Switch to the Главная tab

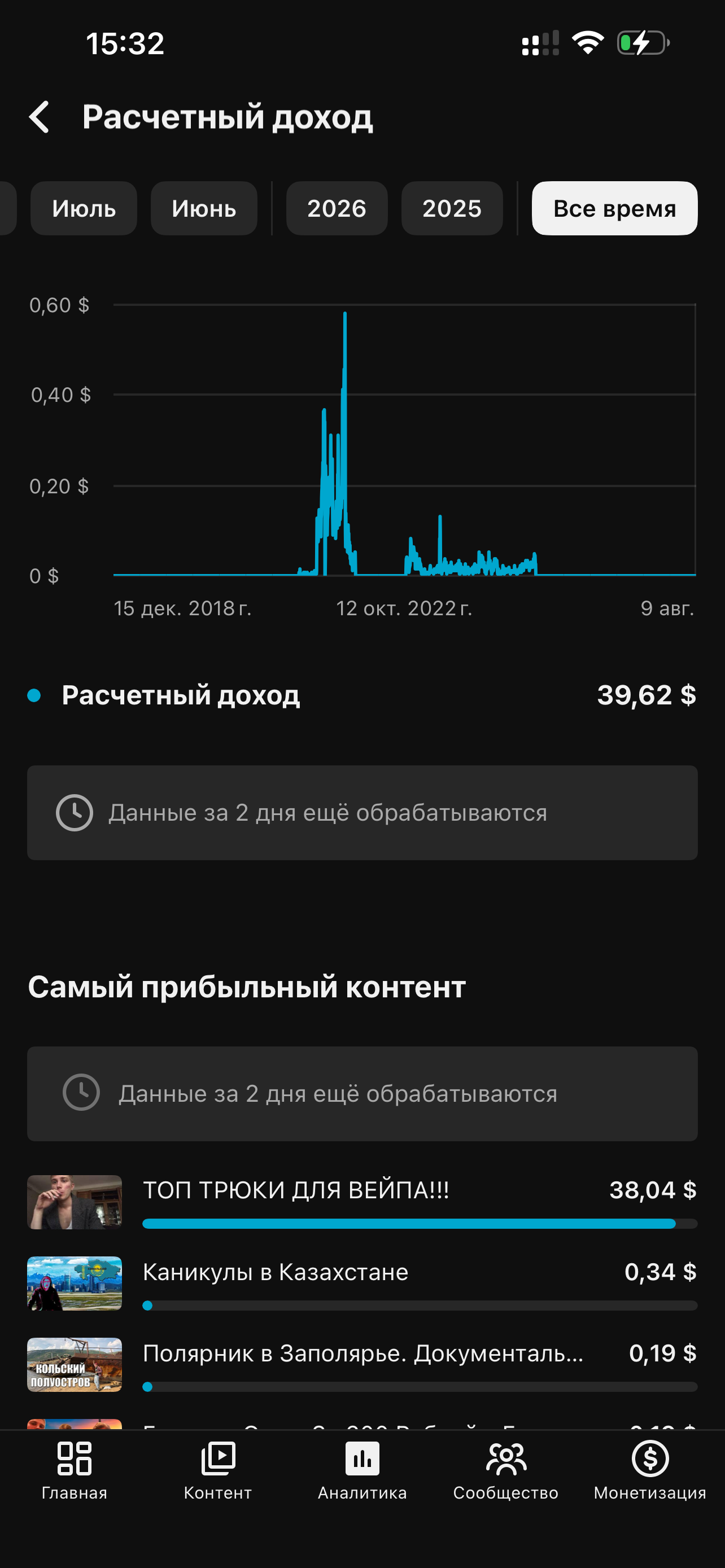coord(75,1470)
